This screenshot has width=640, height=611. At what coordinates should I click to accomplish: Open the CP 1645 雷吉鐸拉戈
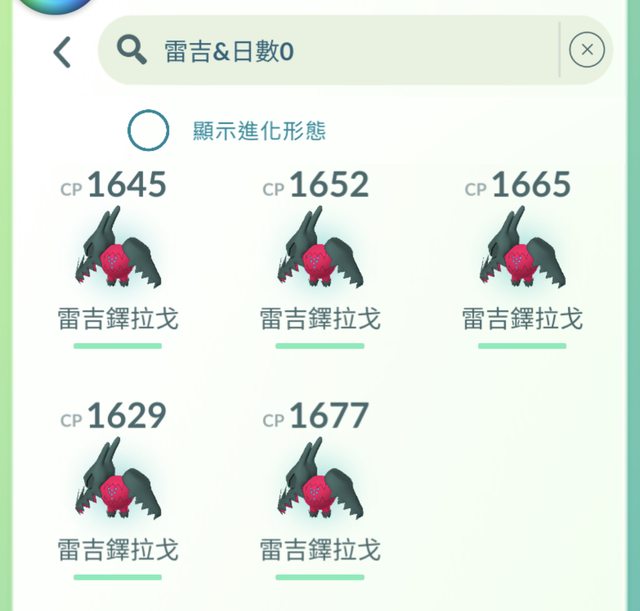(117, 250)
